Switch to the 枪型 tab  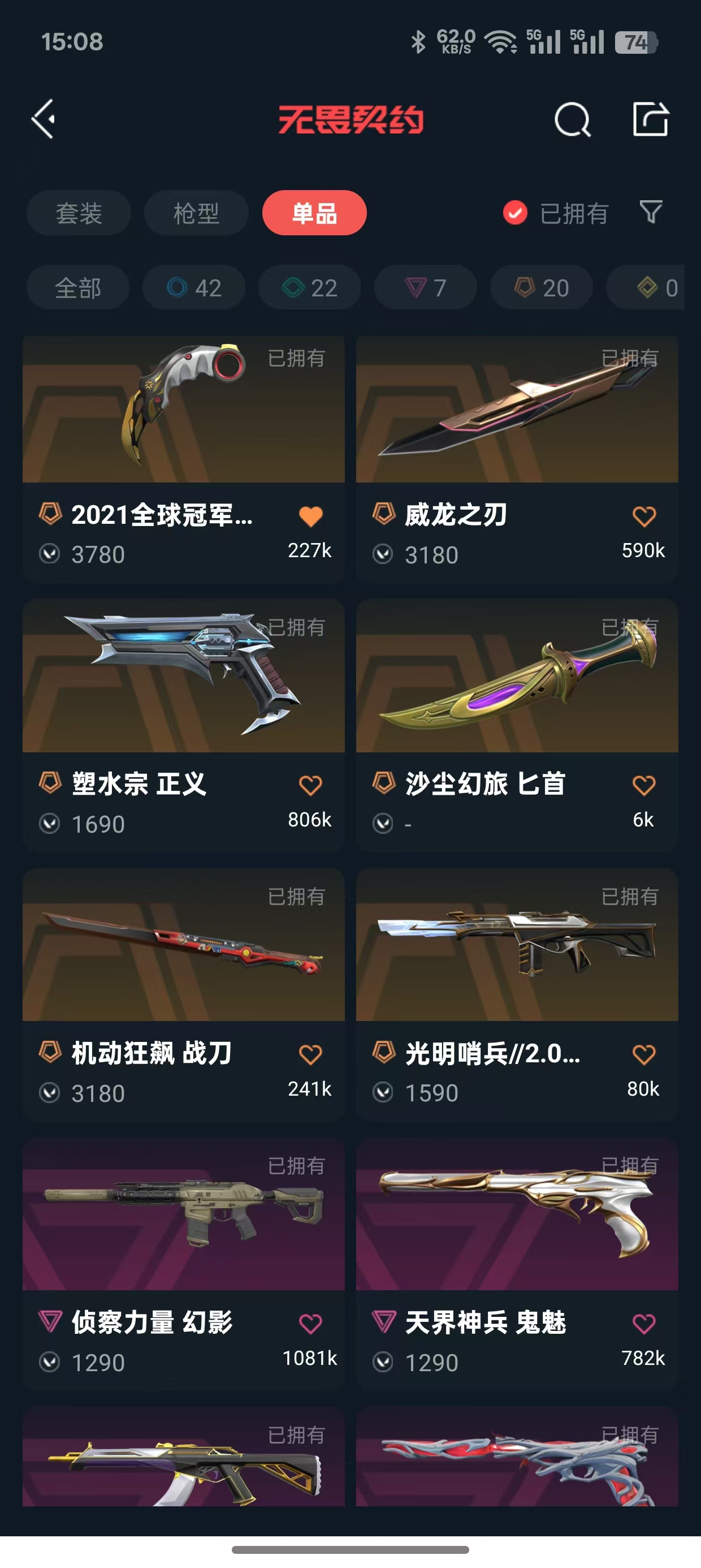click(x=196, y=213)
